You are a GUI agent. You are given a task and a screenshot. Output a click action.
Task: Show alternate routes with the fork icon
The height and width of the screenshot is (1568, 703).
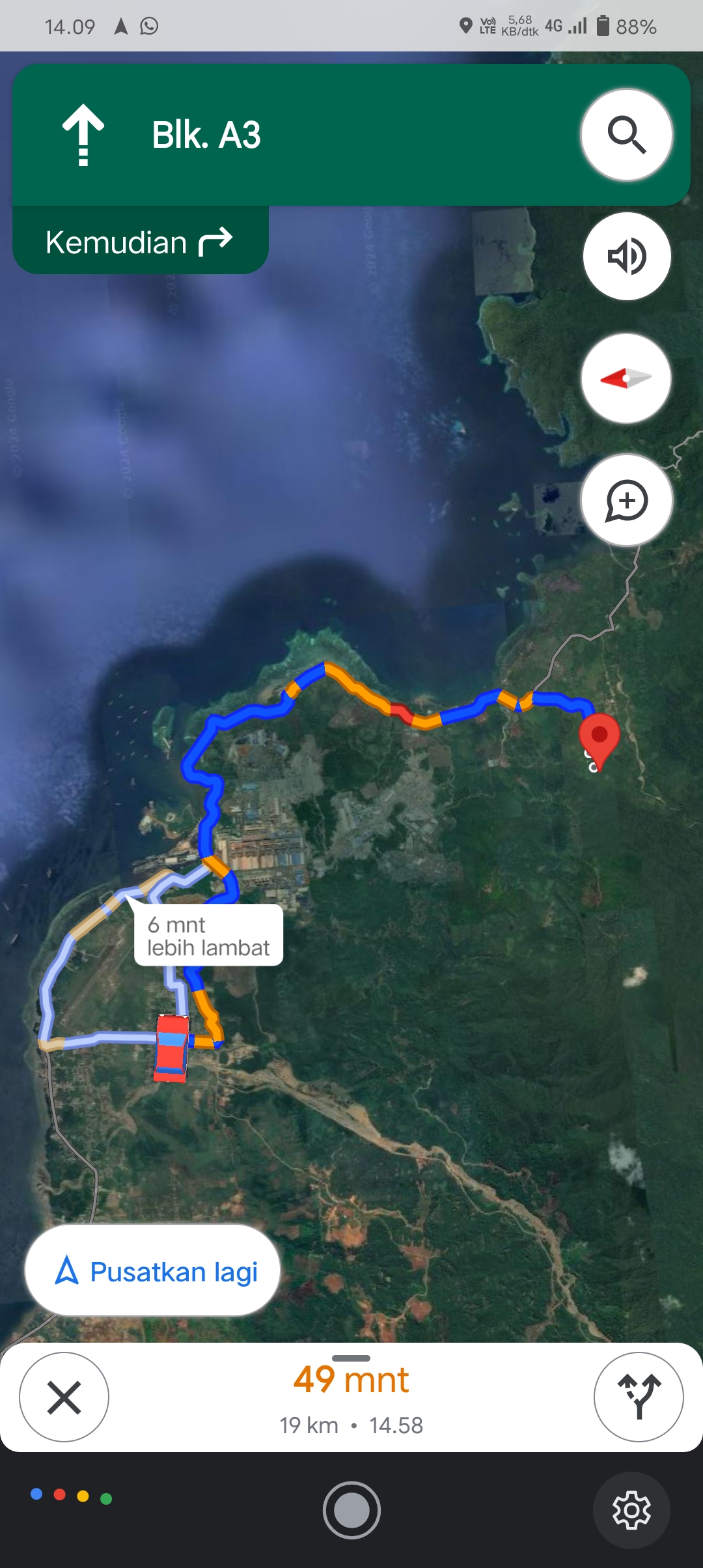coord(639,1397)
